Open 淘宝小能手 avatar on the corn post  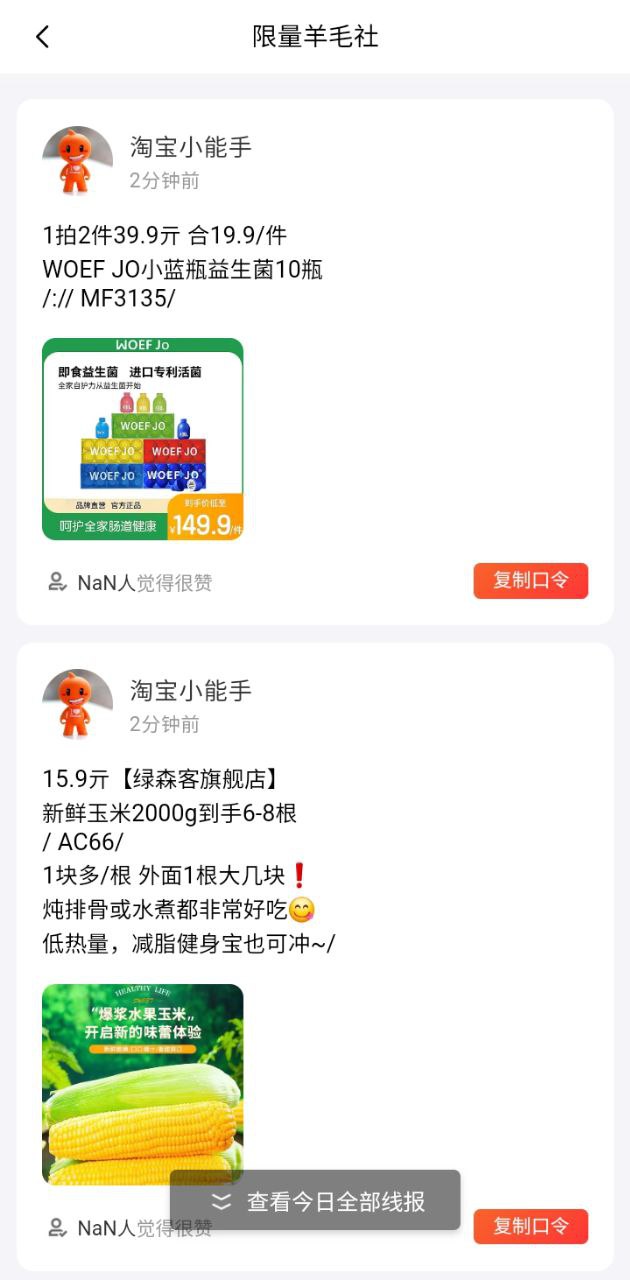pos(77,704)
